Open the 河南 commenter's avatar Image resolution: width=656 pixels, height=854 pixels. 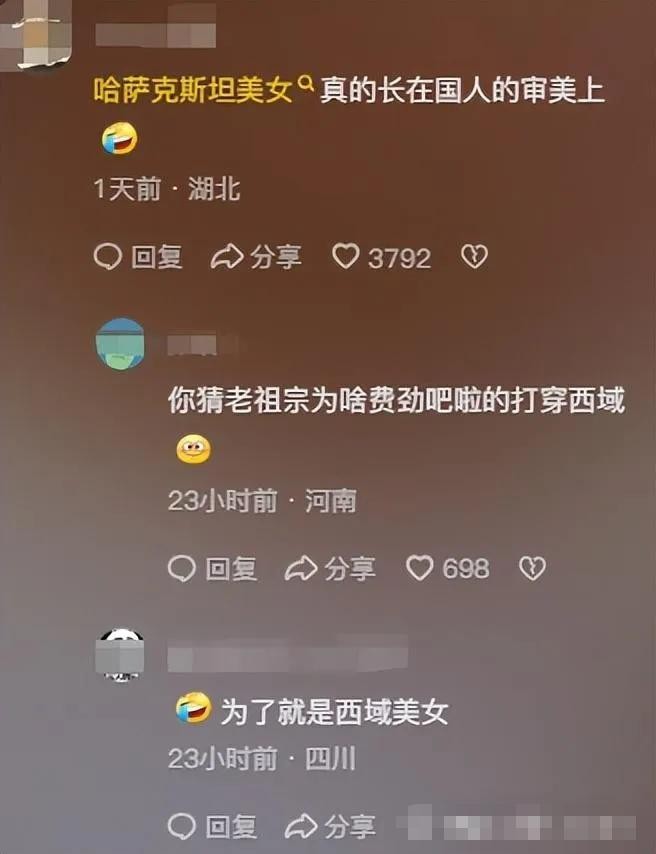point(120,344)
